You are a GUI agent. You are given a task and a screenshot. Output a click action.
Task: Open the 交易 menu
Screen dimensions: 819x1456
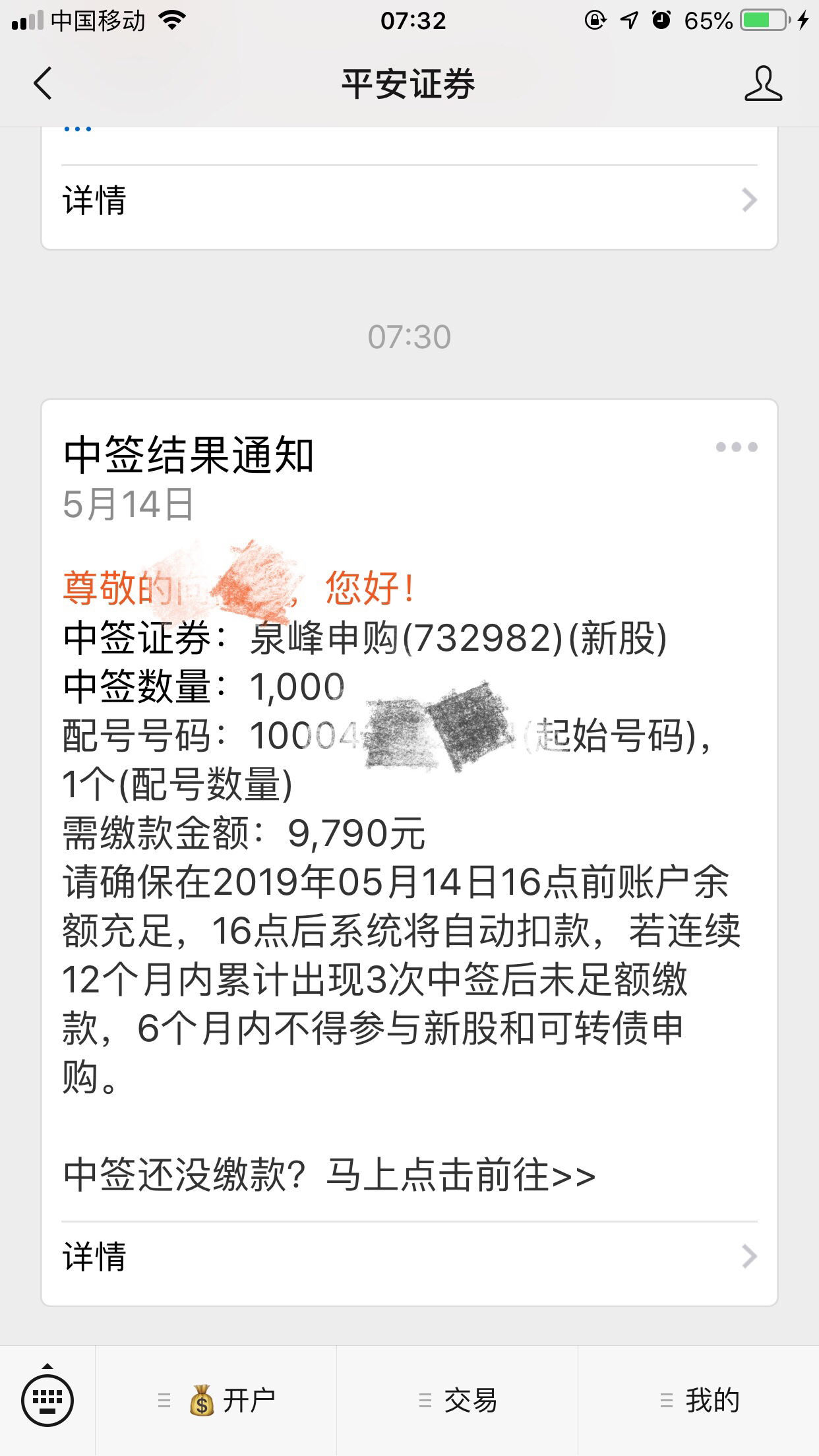(458, 1401)
